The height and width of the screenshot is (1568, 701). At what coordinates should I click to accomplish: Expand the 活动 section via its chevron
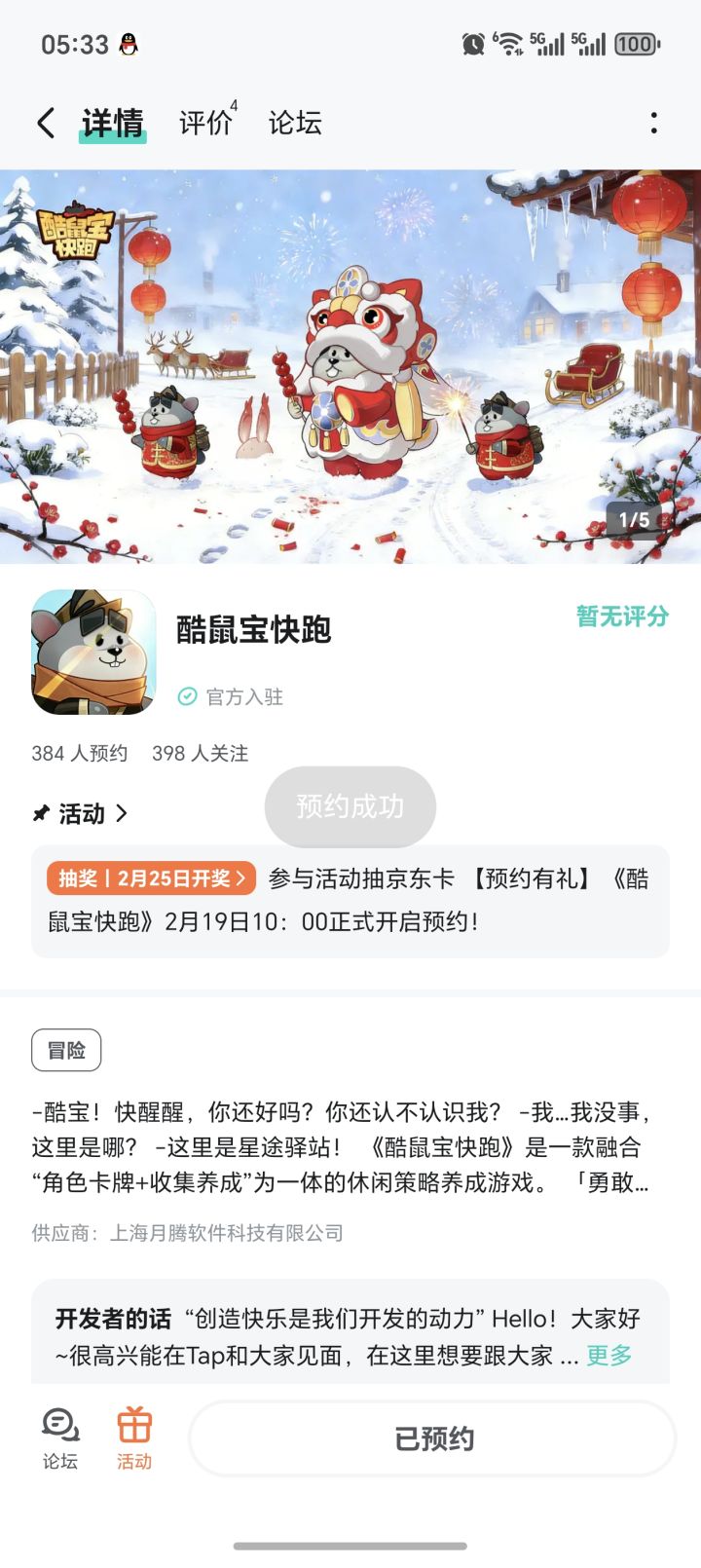[122, 813]
